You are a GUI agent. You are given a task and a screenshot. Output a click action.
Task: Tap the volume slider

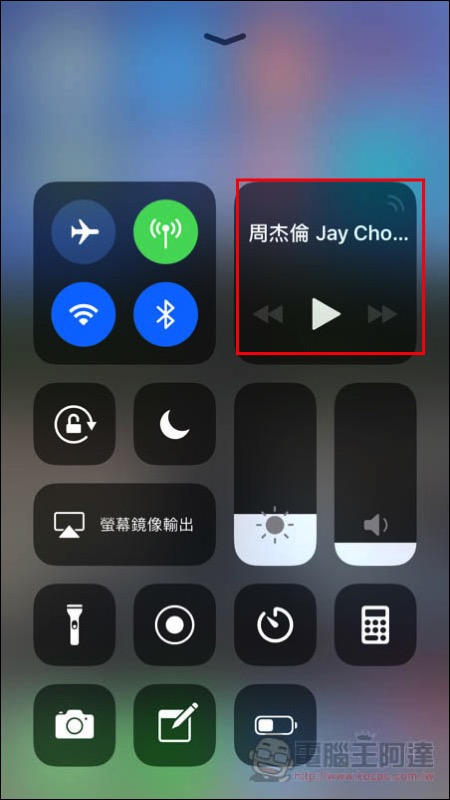pos(376,474)
